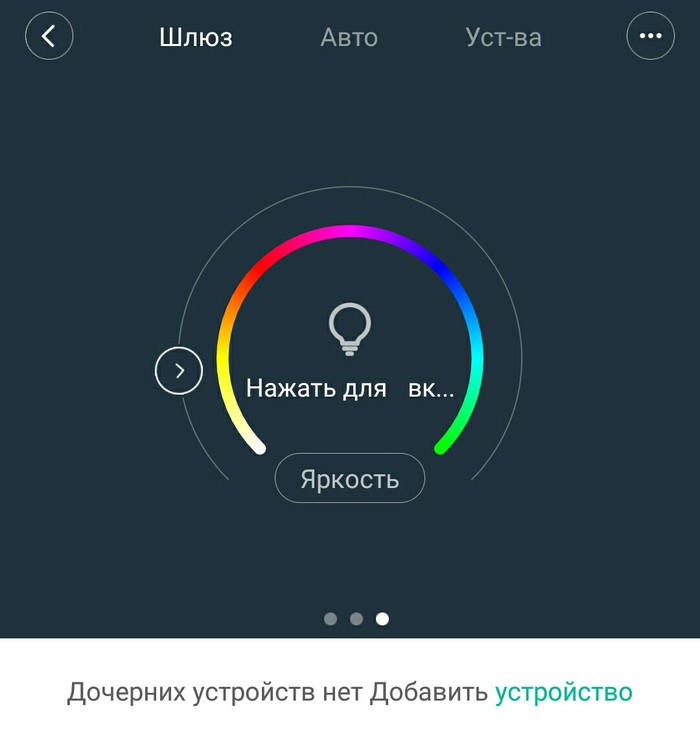Viewport: 700px width, 744px height.
Task: Tap the устройство link to add device
Action: coord(563,692)
